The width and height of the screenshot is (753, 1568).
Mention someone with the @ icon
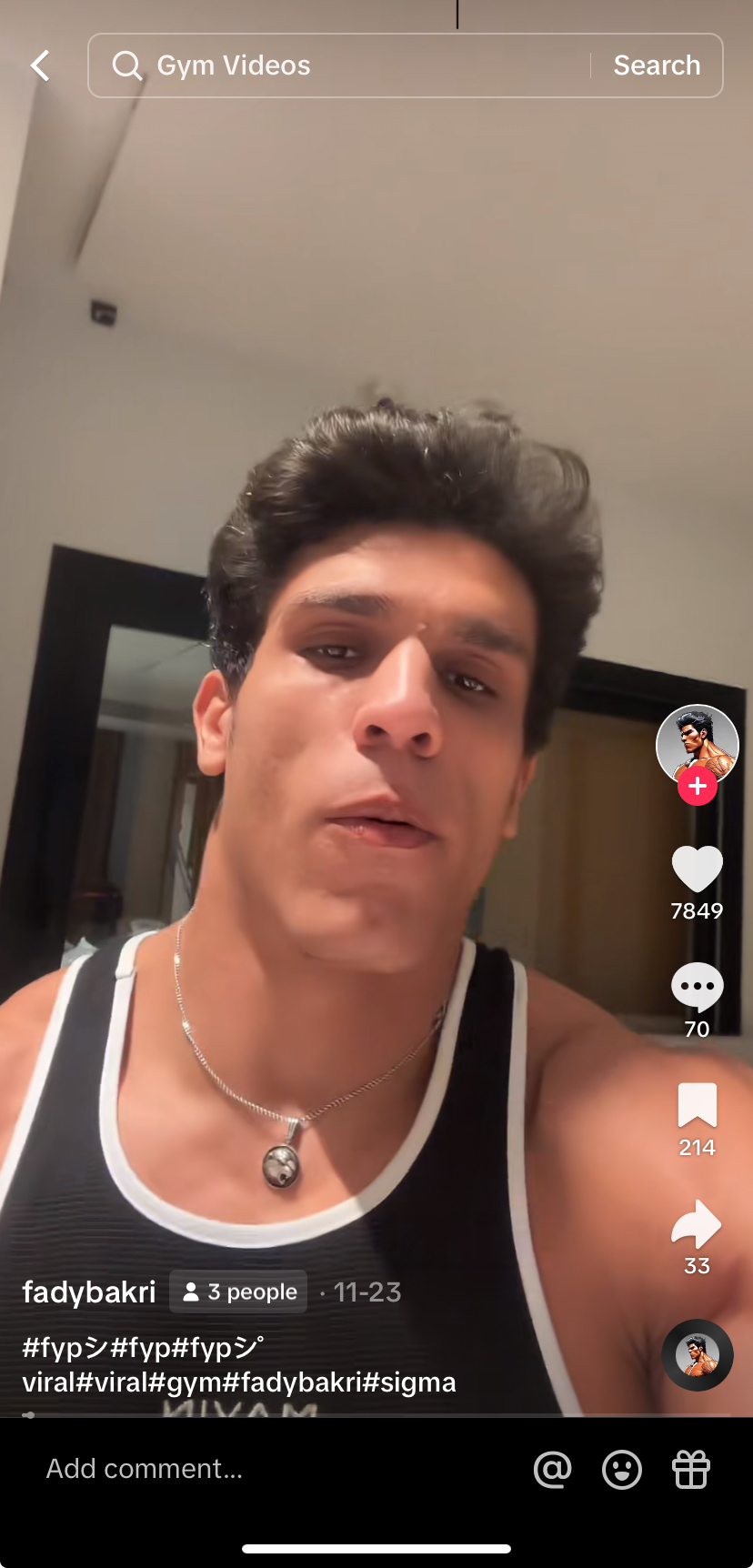click(x=552, y=1469)
